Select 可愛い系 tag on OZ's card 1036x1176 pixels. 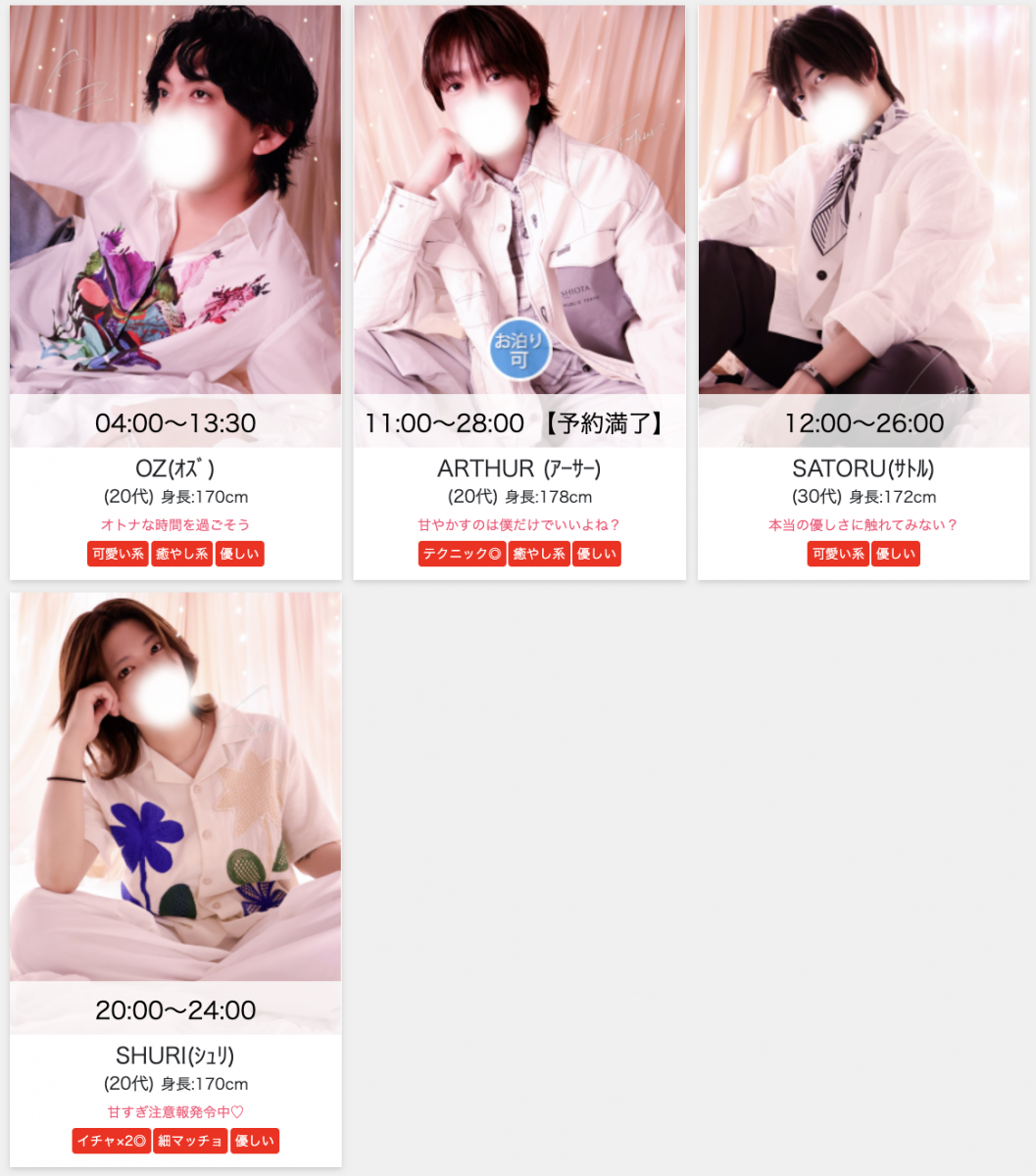[118, 554]
